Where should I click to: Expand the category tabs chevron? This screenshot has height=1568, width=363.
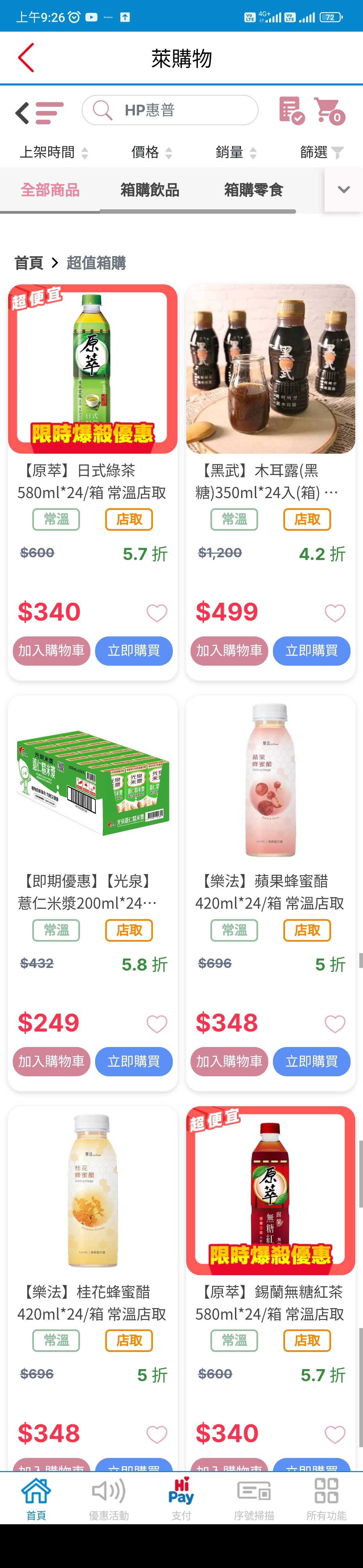pos(344,189)
